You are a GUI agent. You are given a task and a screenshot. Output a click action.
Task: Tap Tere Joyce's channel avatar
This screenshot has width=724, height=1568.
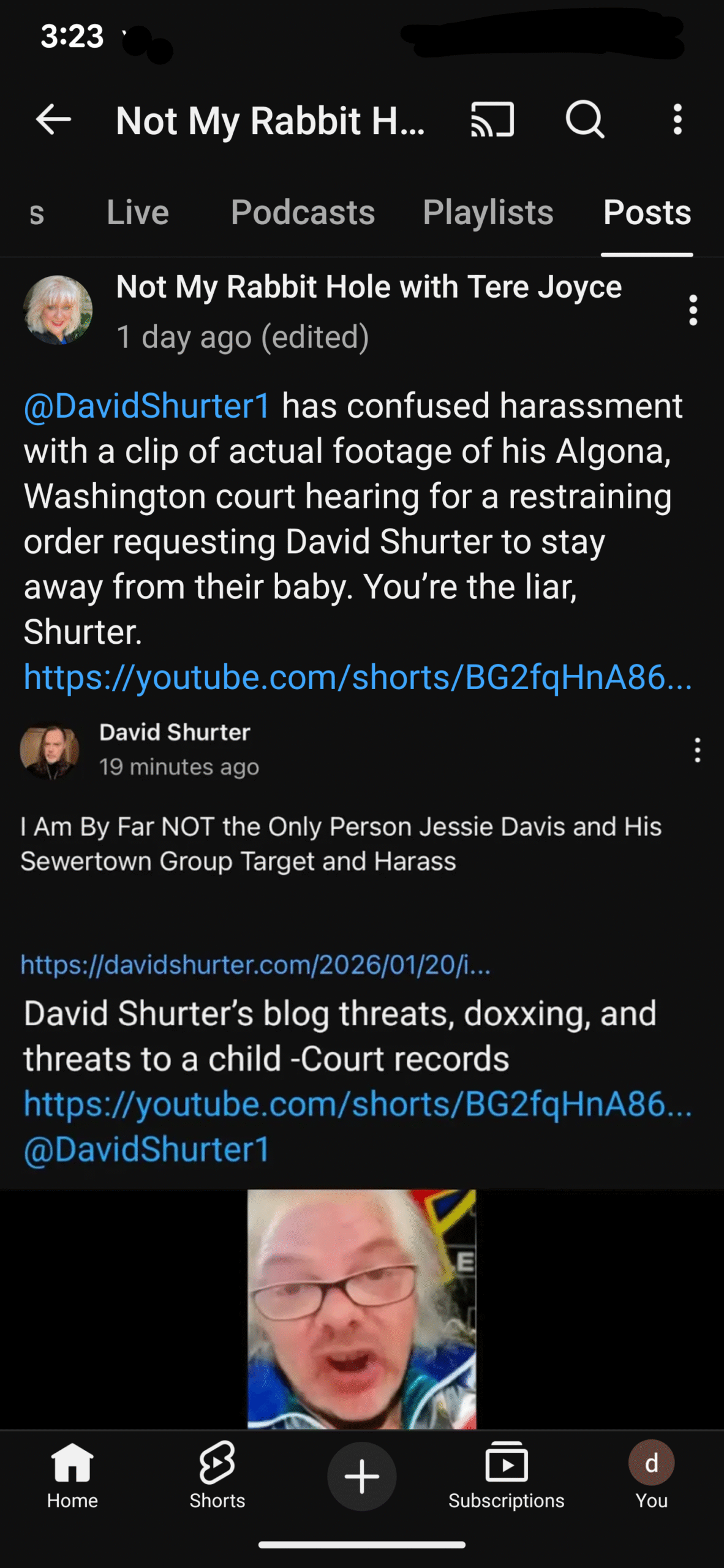tap(58, 311)
